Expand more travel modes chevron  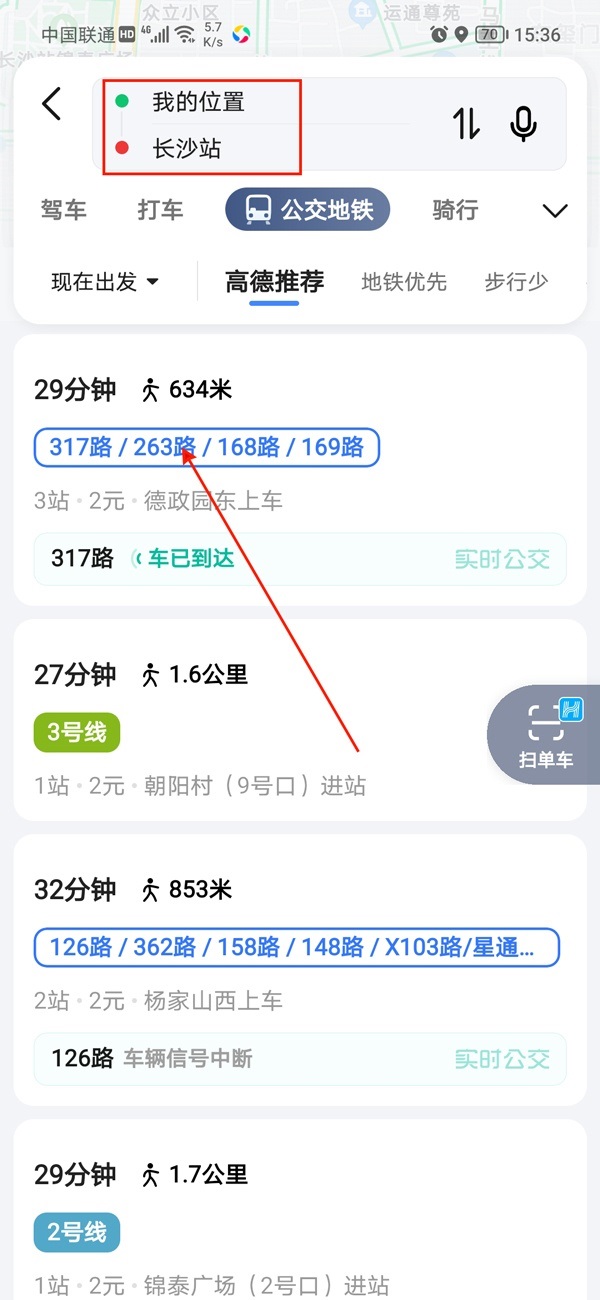coord(554,211)
